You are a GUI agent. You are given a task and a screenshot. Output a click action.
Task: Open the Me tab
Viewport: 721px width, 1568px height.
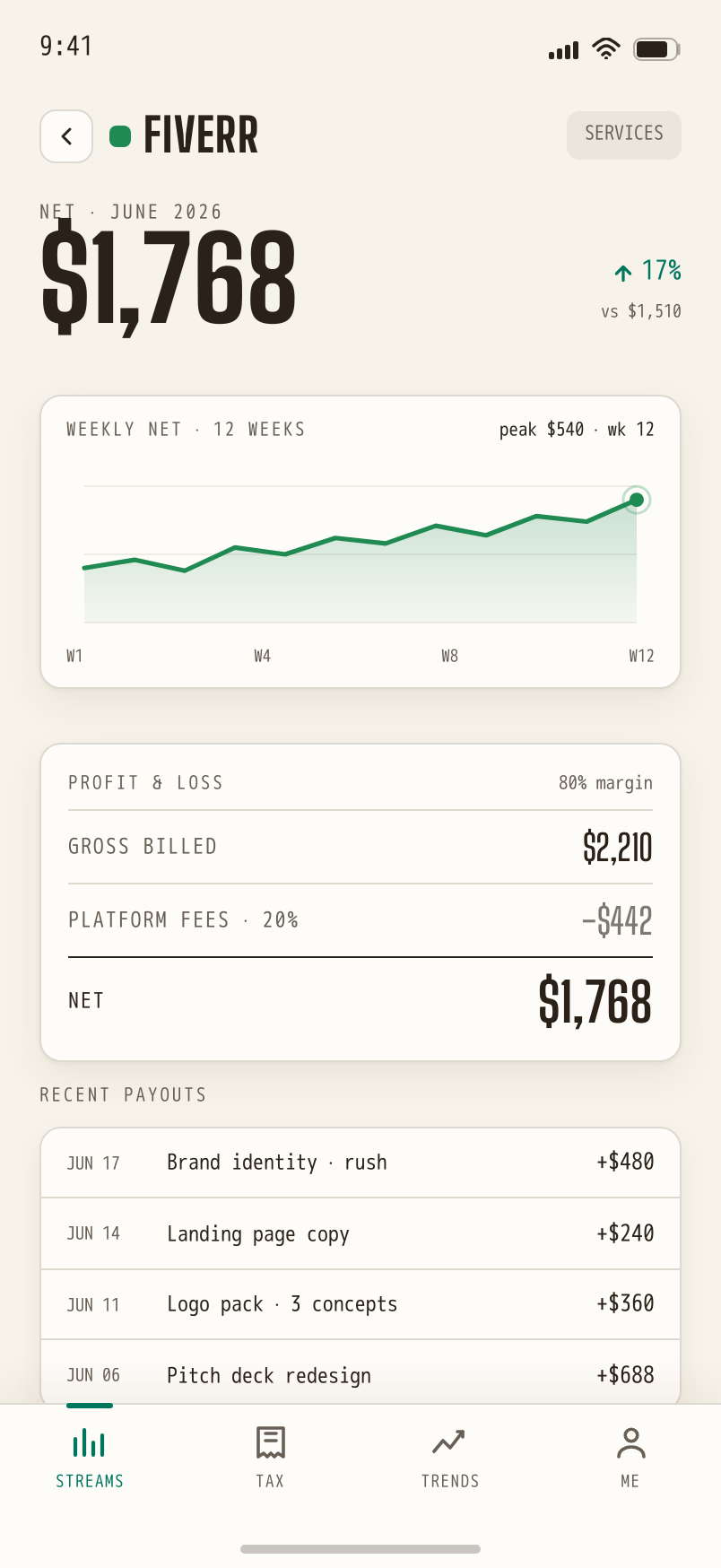630,1457
